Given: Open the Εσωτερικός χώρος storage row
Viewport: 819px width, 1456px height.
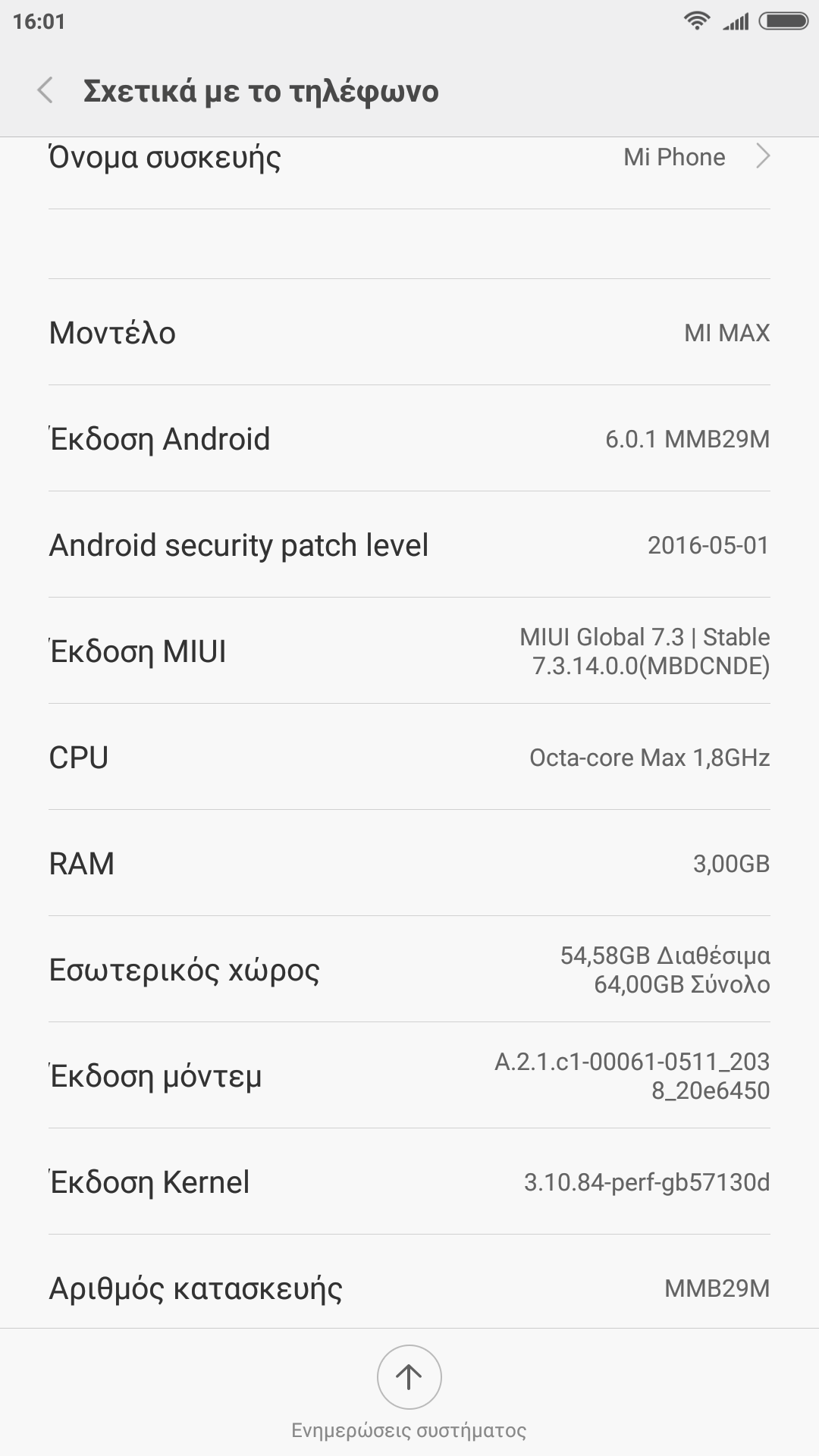Looking at the screenshot, I should tap(409, 969).
